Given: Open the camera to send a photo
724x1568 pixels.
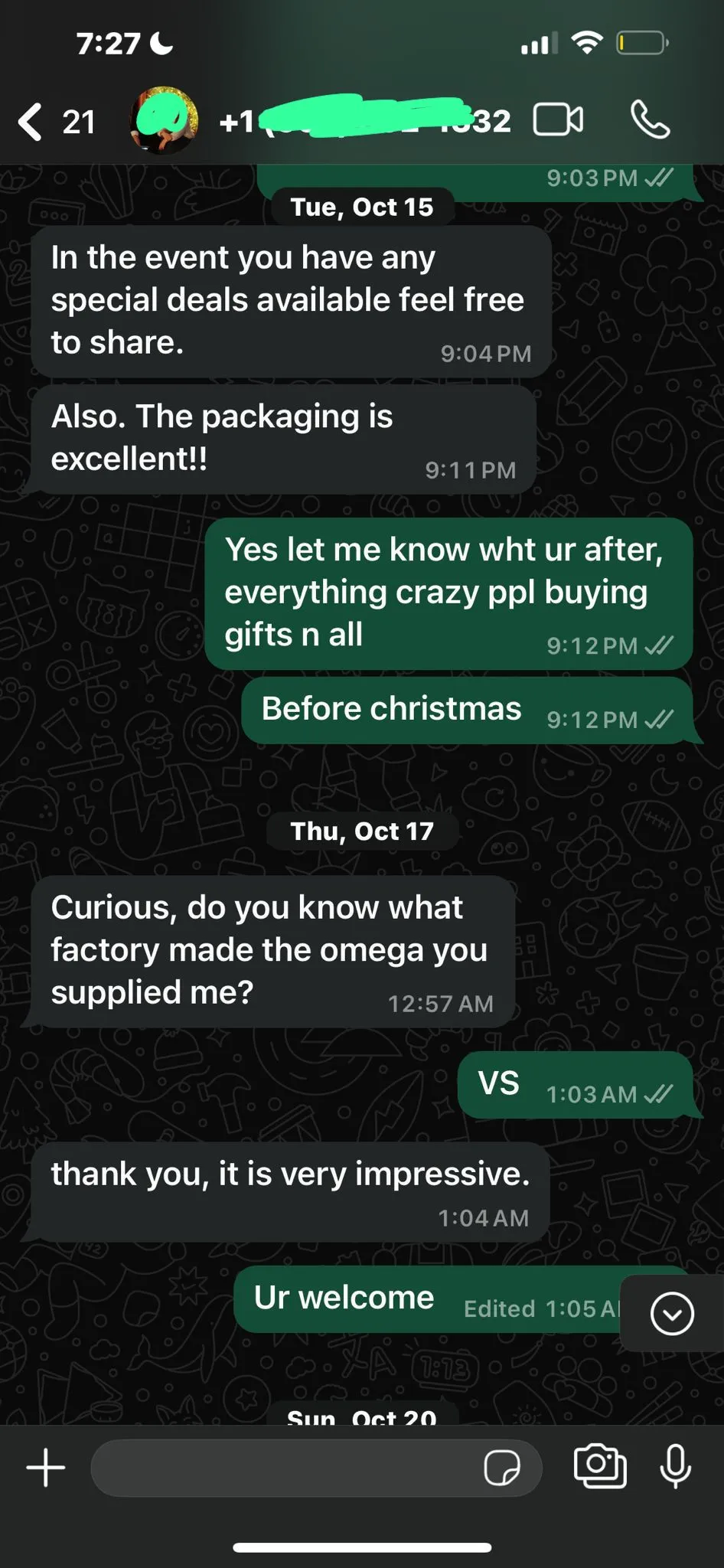Looking at the screenshot, I should [600, 1466].
